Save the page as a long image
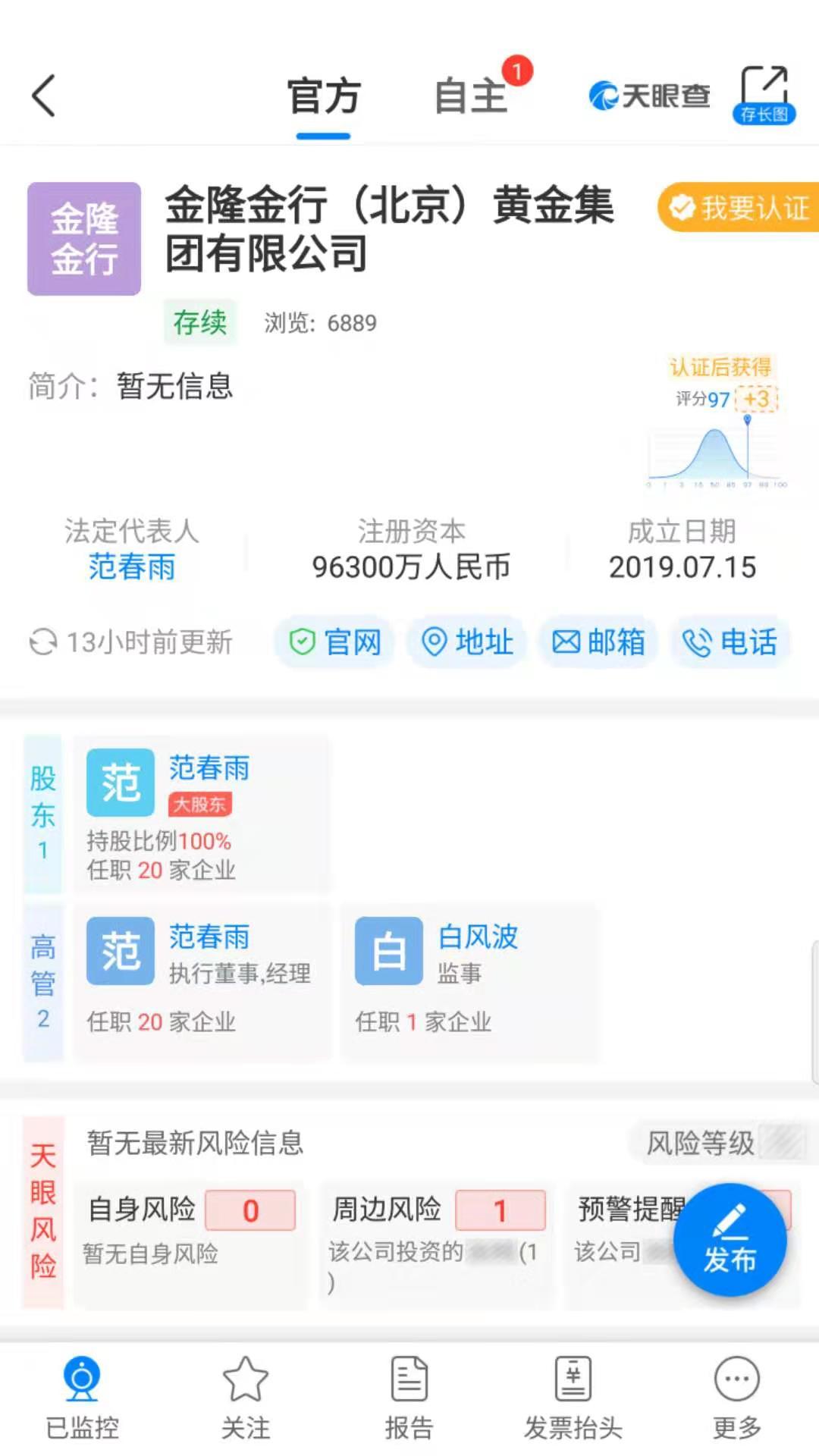Screen dimensions: 819x1456 (x=764, y=96)
